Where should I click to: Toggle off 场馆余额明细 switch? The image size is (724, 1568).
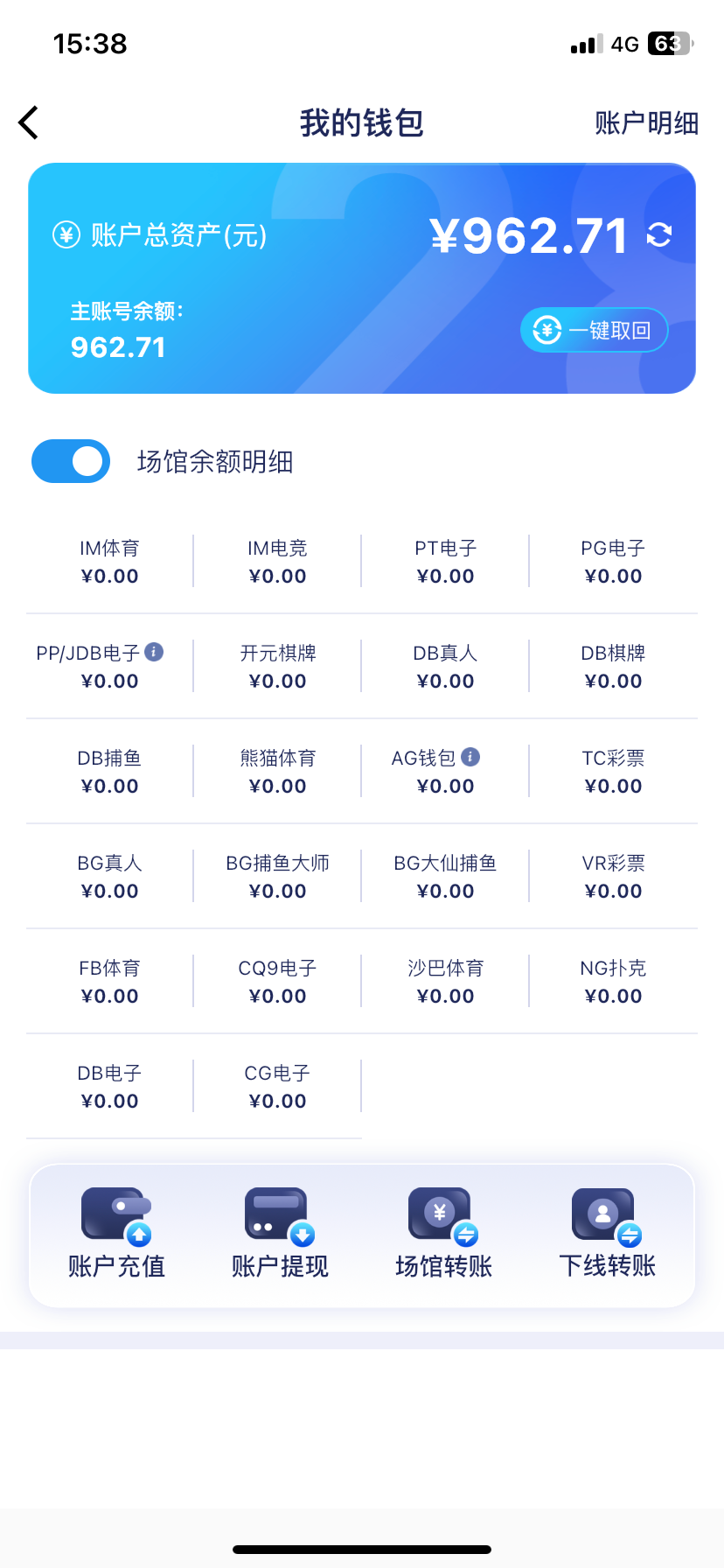tap(71, 461)
